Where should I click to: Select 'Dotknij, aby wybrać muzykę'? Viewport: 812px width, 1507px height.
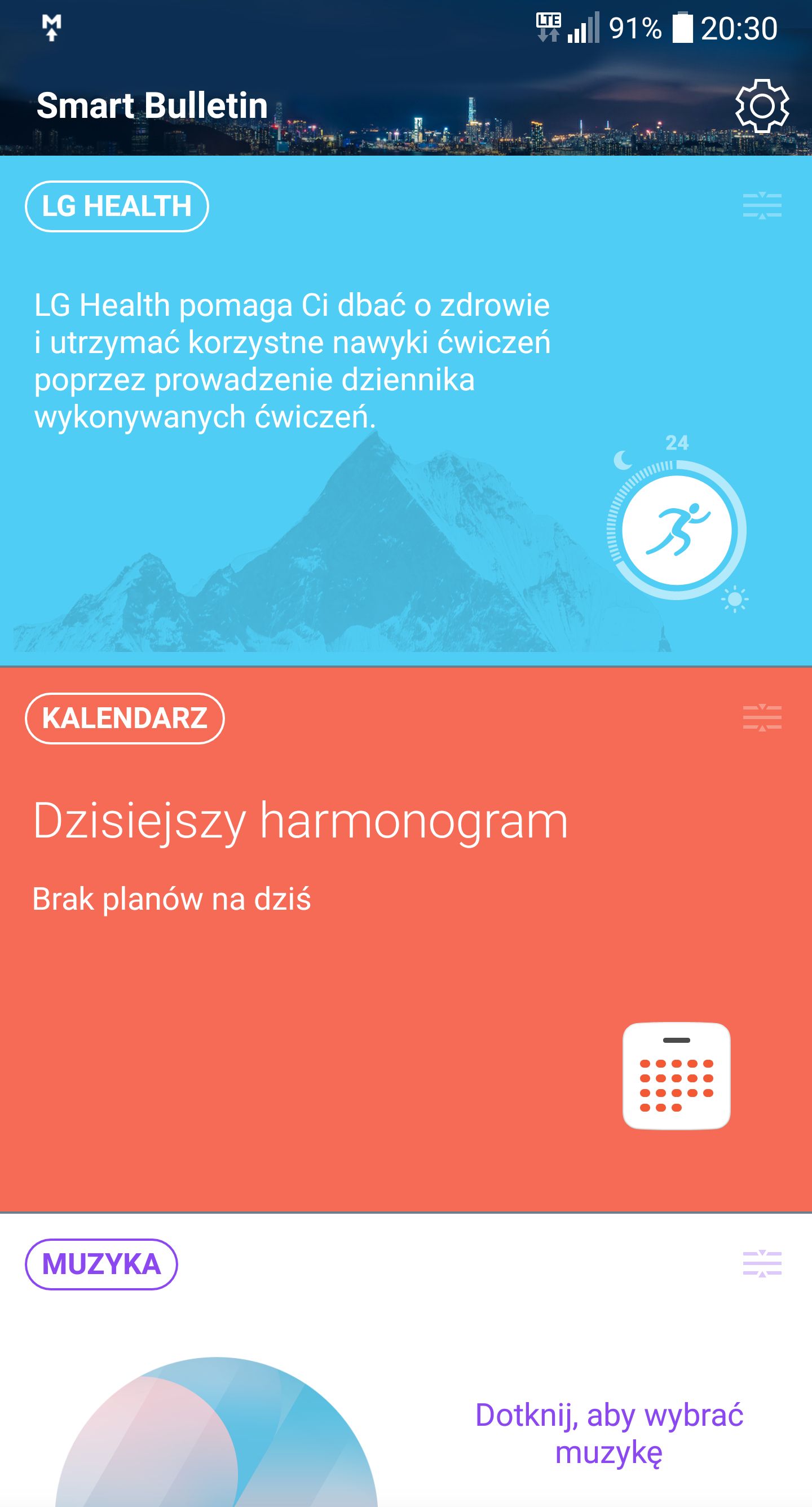pos(609,1433)
